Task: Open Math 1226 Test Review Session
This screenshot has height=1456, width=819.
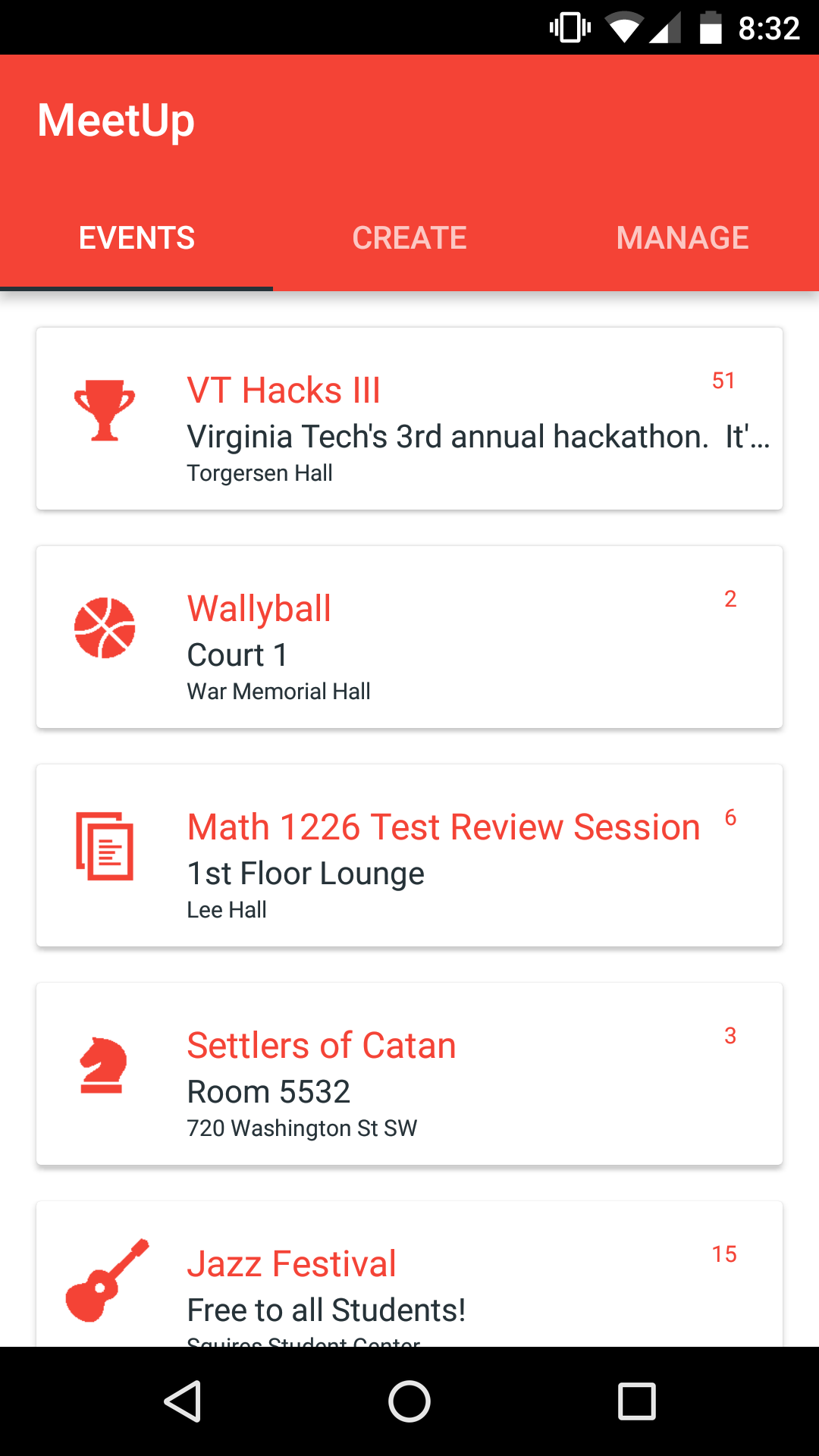Action: 409,855
